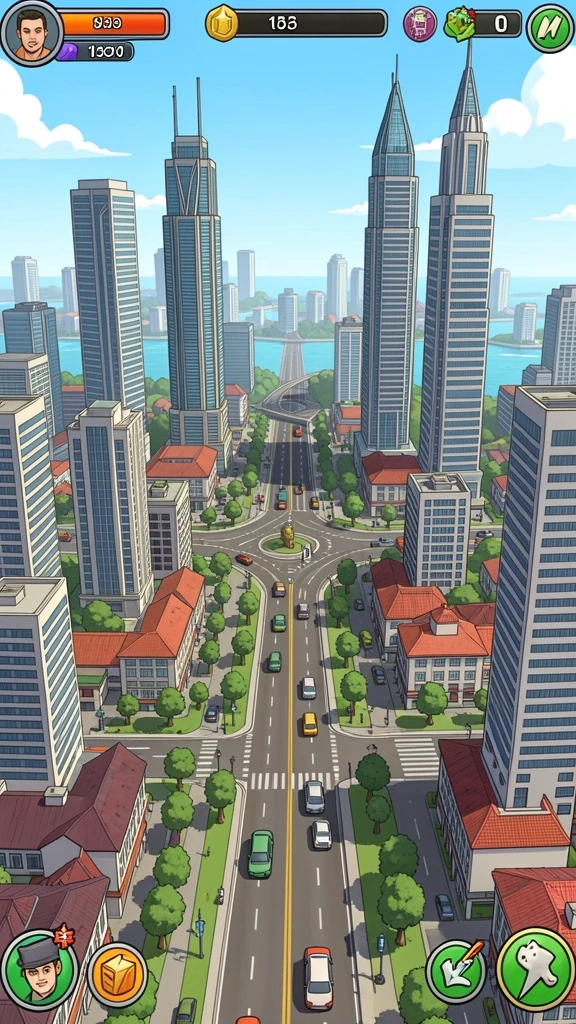Open the player profile avatar
The image size is (576, 1024).
tap(31, 33)
